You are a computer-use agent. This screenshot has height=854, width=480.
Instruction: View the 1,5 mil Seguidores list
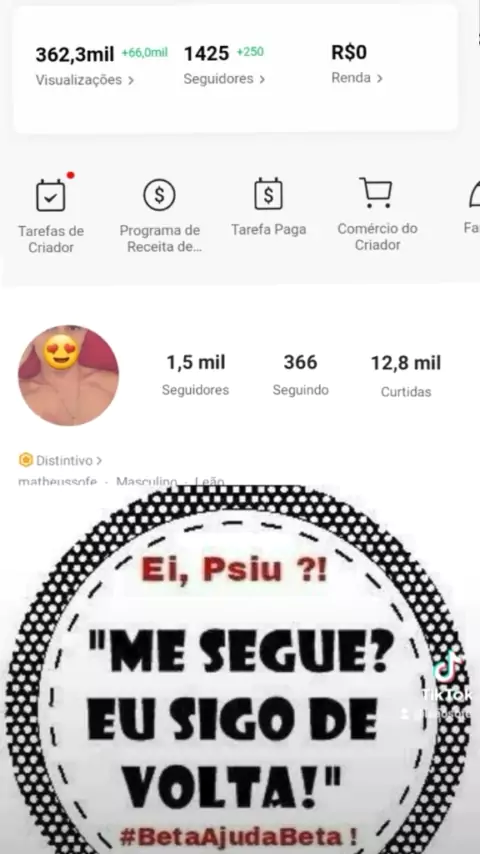point(196,375)
